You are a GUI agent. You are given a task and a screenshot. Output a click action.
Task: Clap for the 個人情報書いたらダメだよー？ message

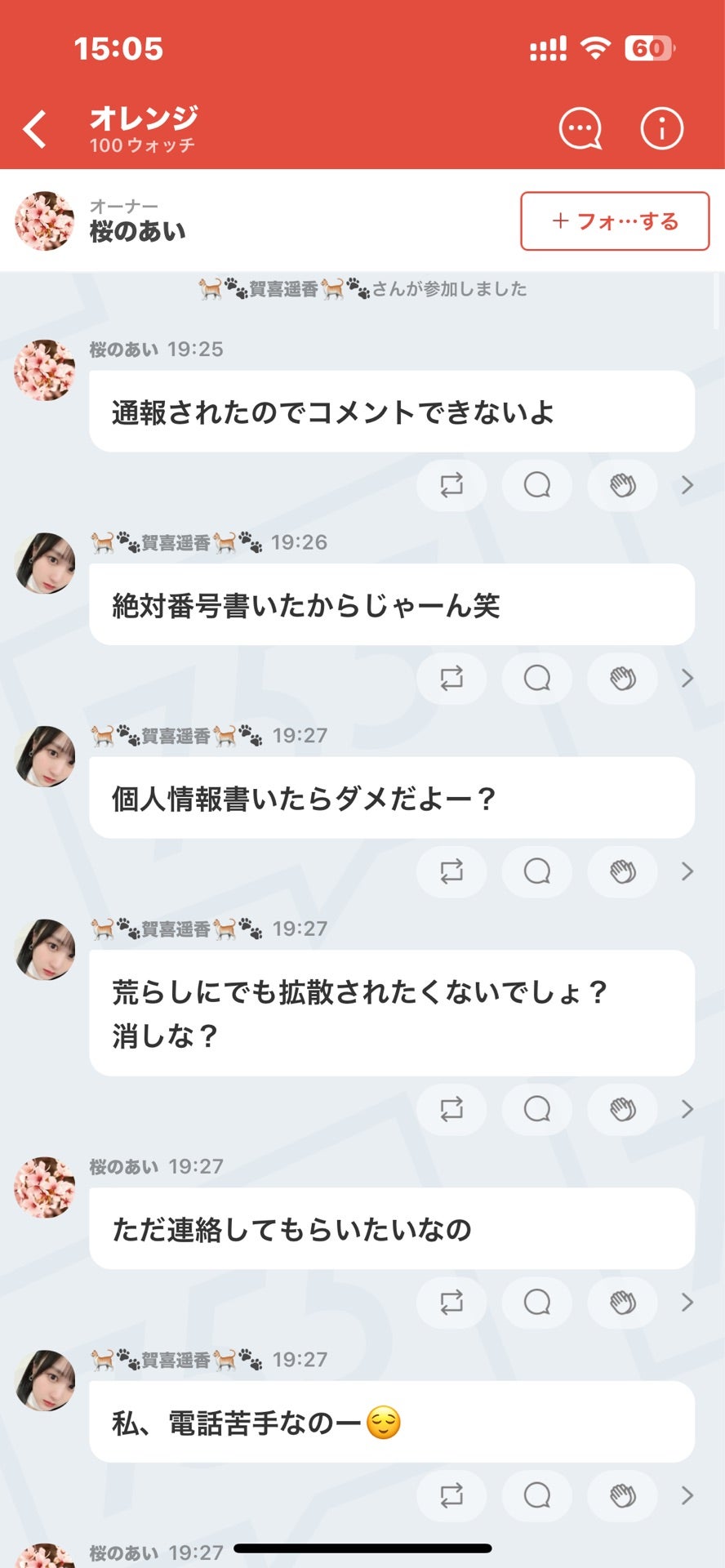(x=621, y=871)
